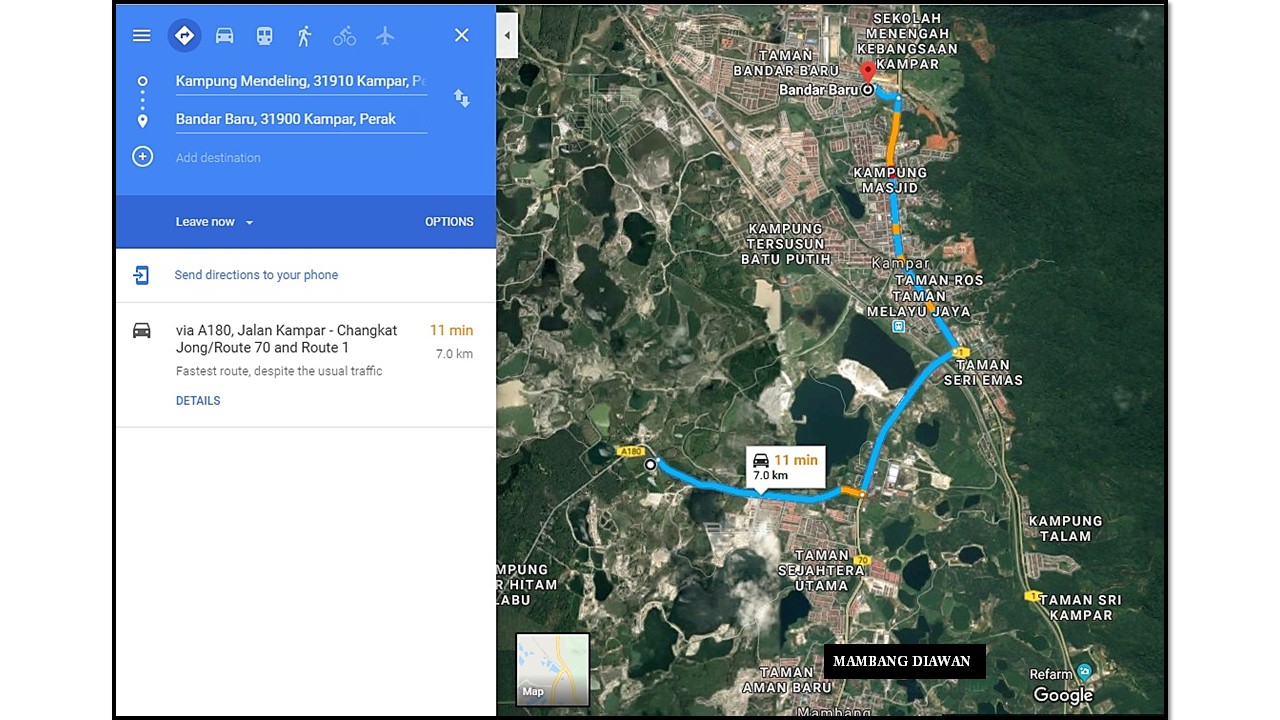Send directions to your phone
This screenshot has width=1280, height=720.
click(x=255, y=275)
